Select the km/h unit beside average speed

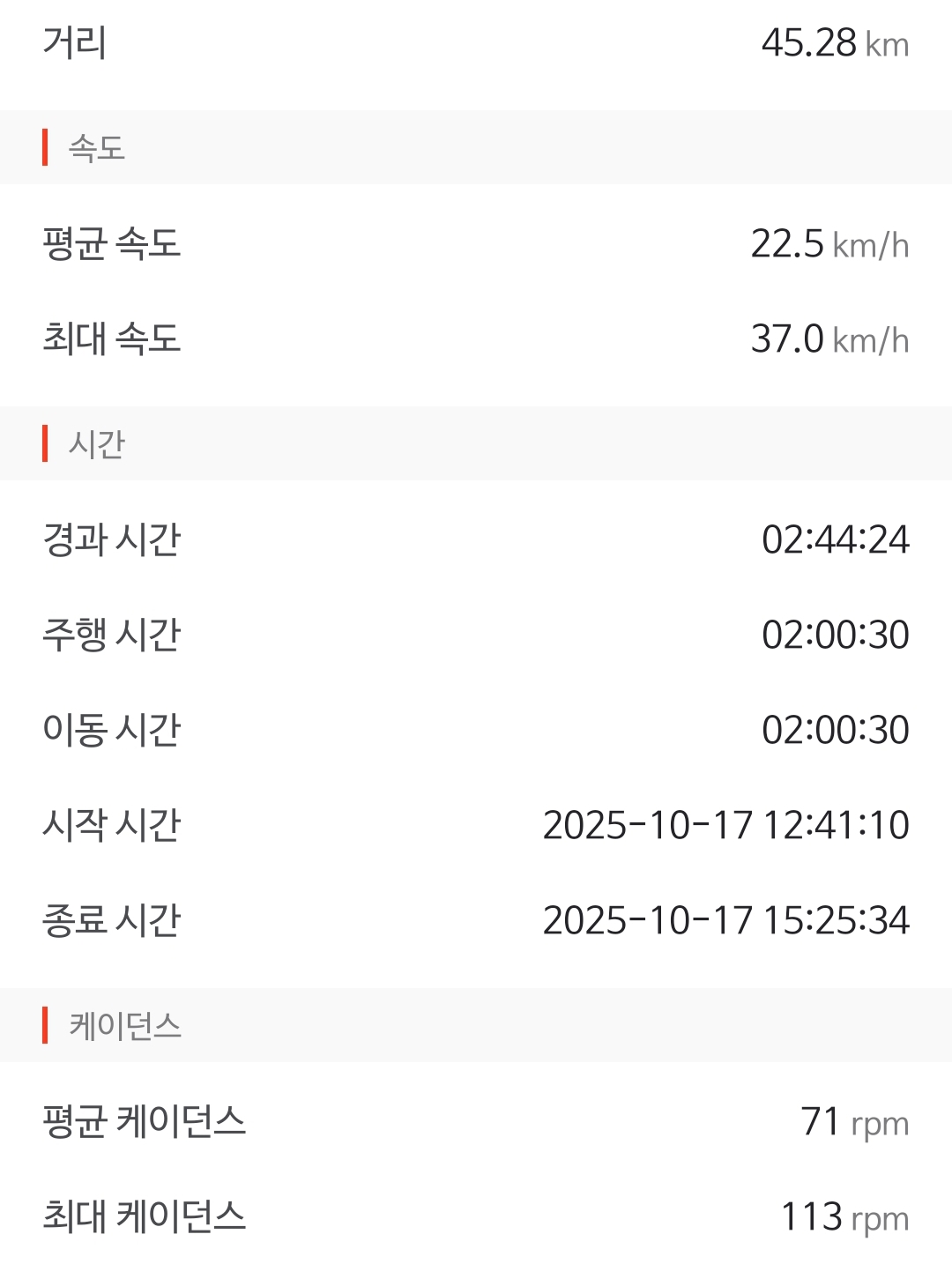click(871, 247)
